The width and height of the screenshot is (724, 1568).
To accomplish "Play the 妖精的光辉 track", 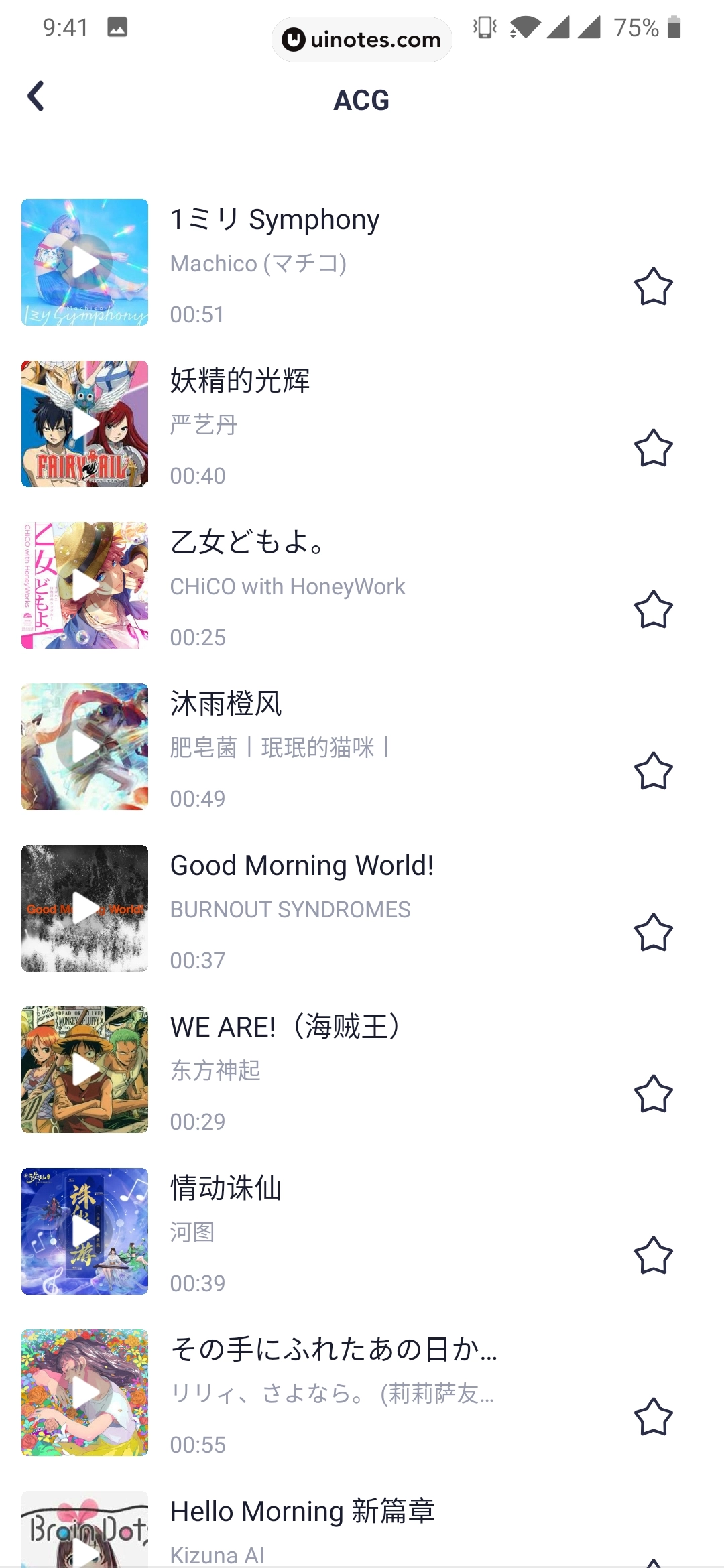I will 84,423.
